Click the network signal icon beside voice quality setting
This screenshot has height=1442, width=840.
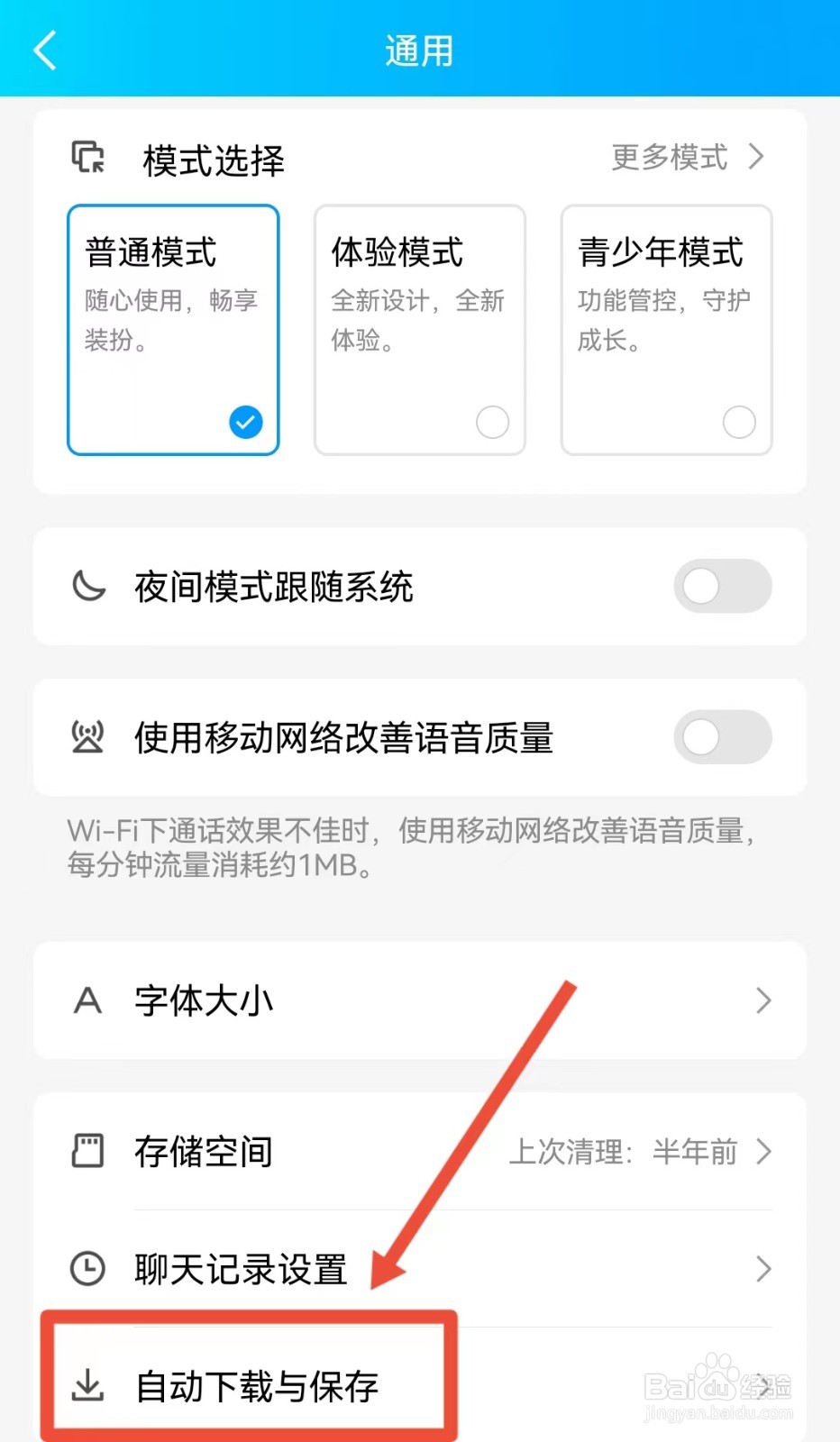(87, 737)
